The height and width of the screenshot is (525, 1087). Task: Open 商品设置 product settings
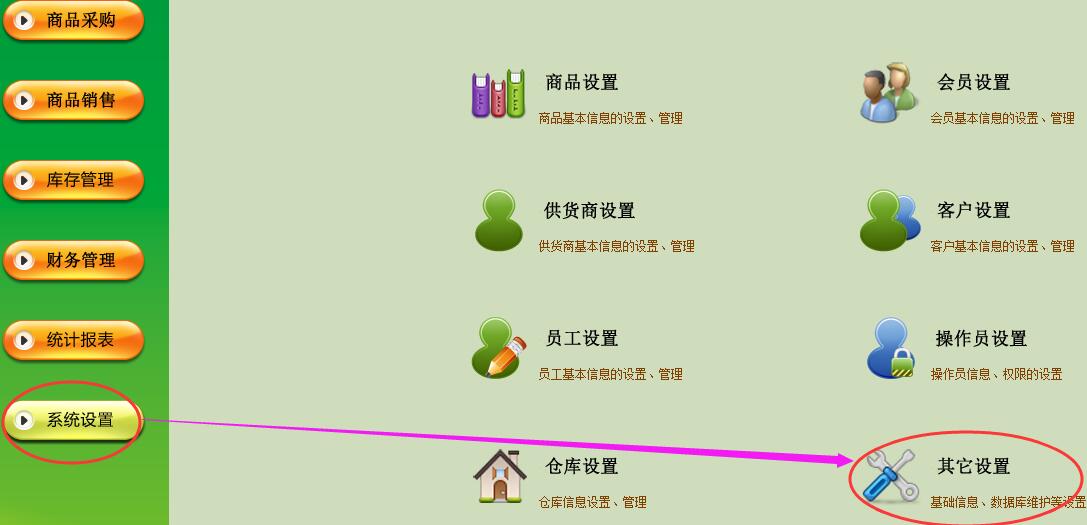[x=581, y=83]
